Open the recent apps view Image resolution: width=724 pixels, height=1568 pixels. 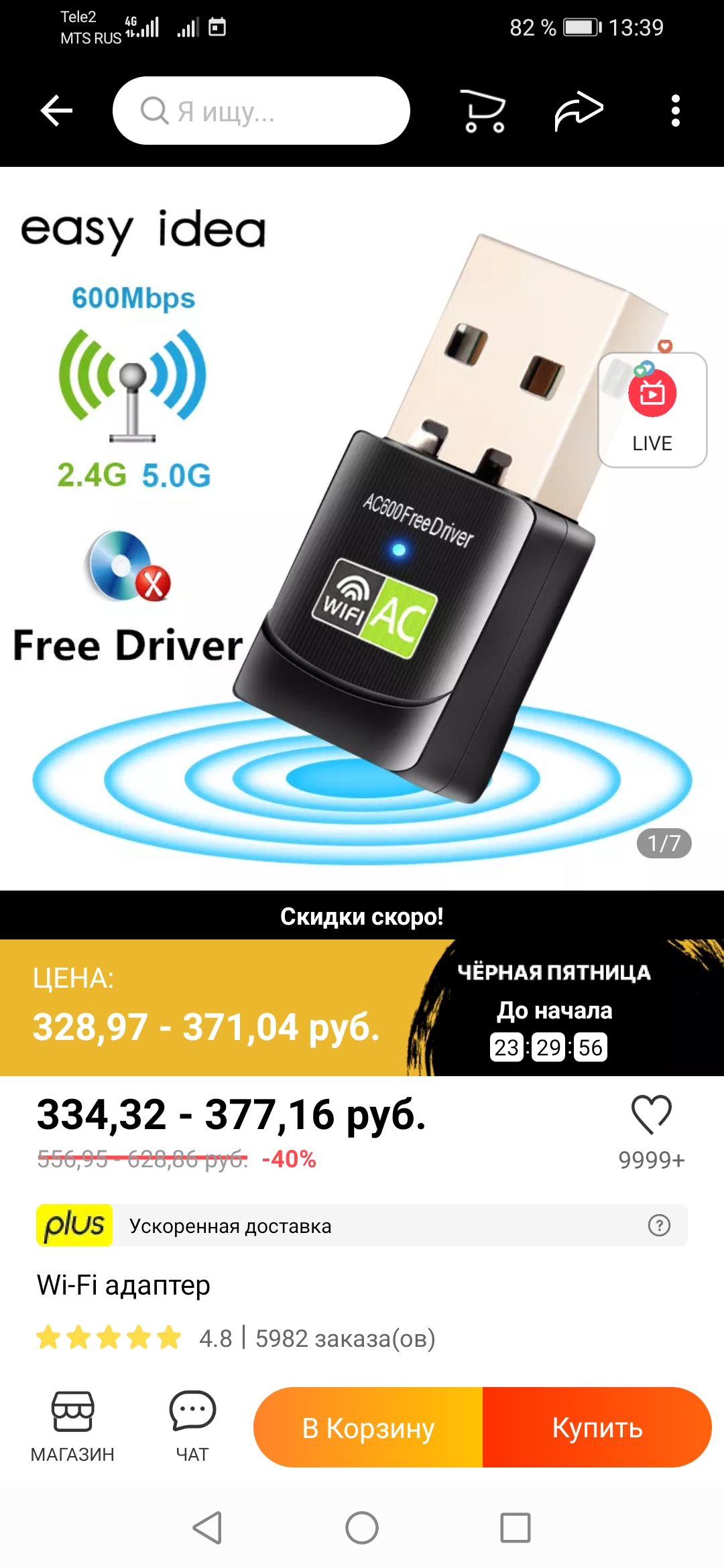[x=516, y=1528]
